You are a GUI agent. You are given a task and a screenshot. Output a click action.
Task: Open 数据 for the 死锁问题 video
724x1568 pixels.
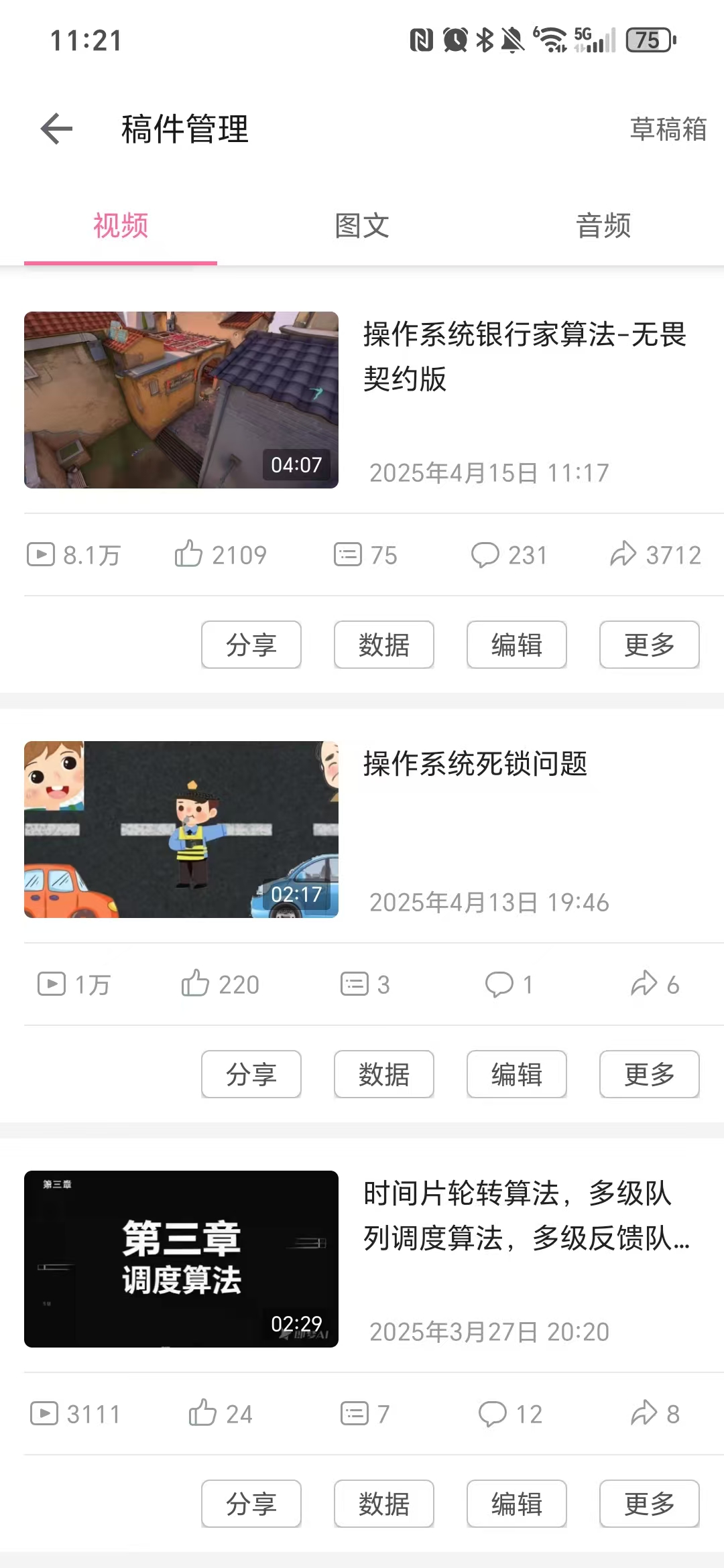pos(384,1074)
